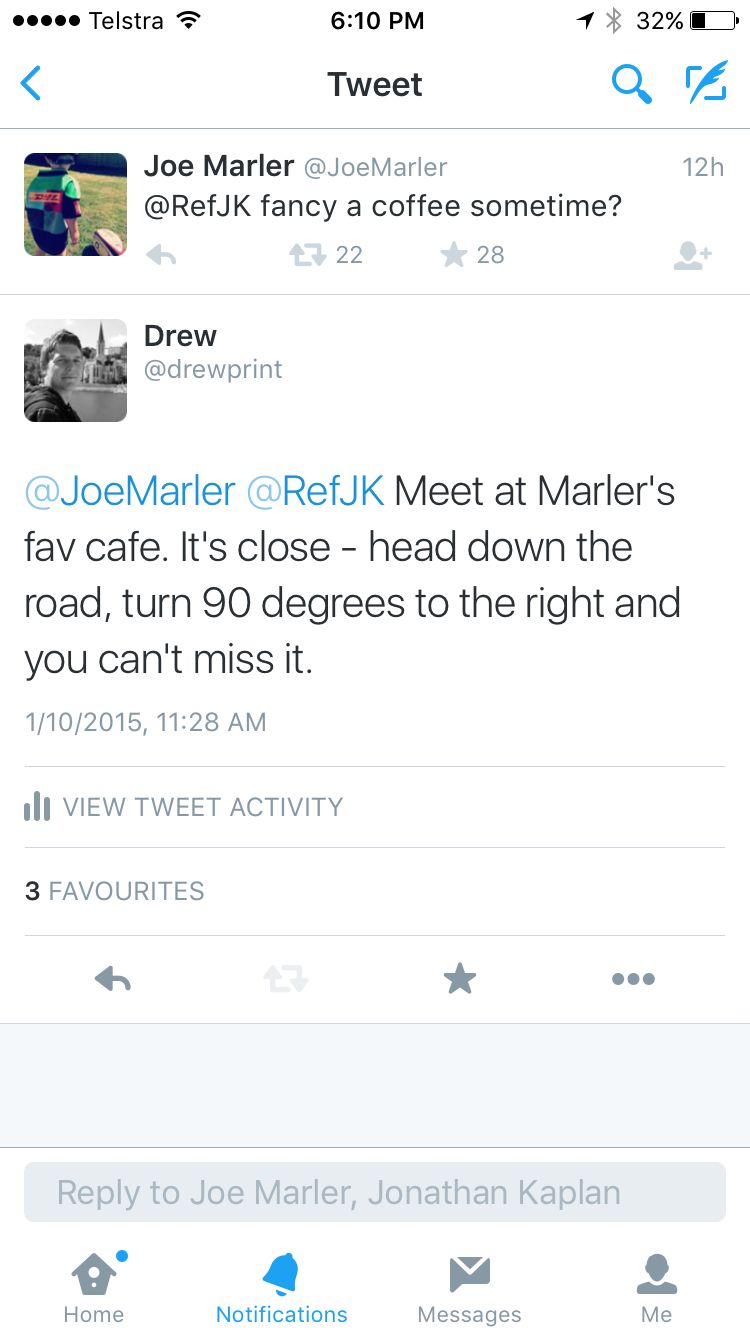Reply to Drew's tweet

[x=113, y=979]
